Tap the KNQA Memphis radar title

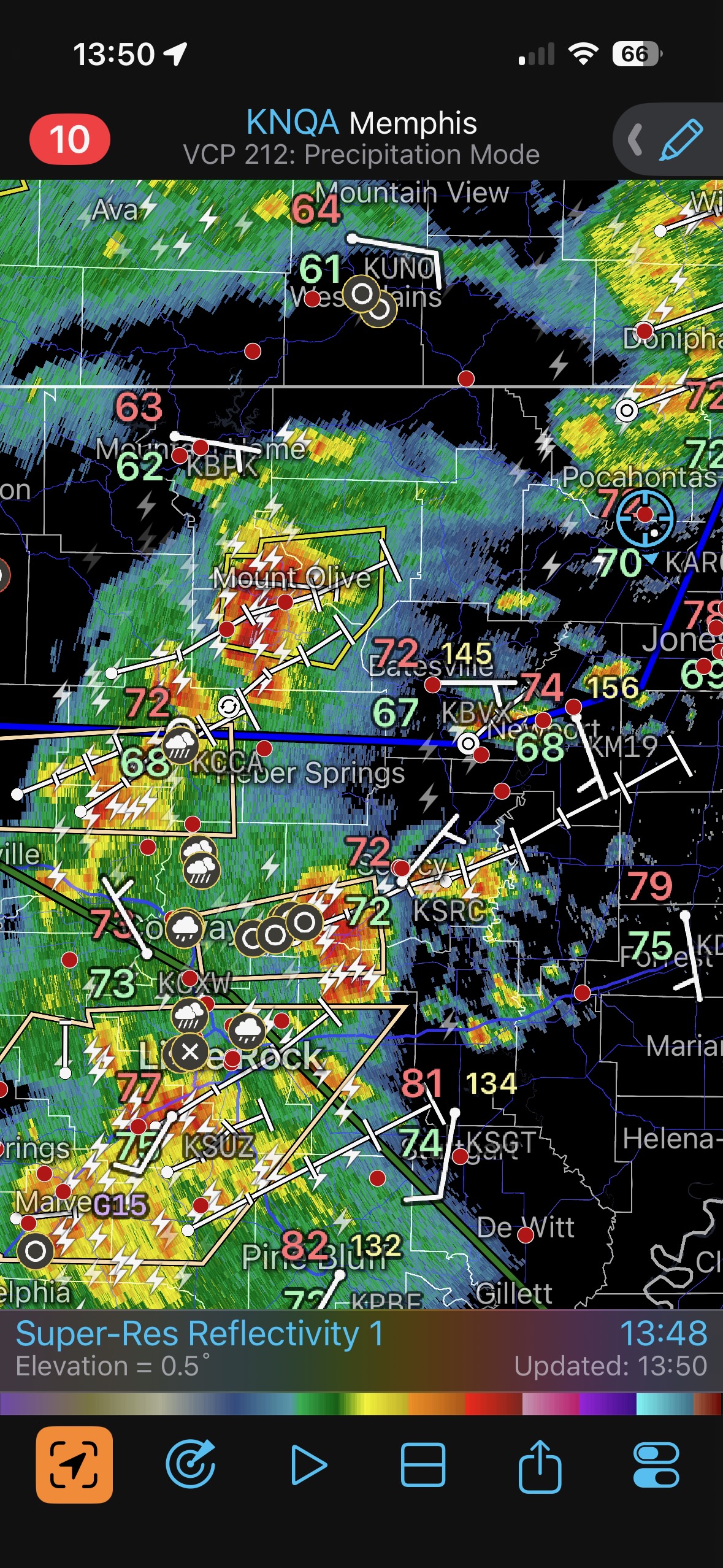click(361, 123)
